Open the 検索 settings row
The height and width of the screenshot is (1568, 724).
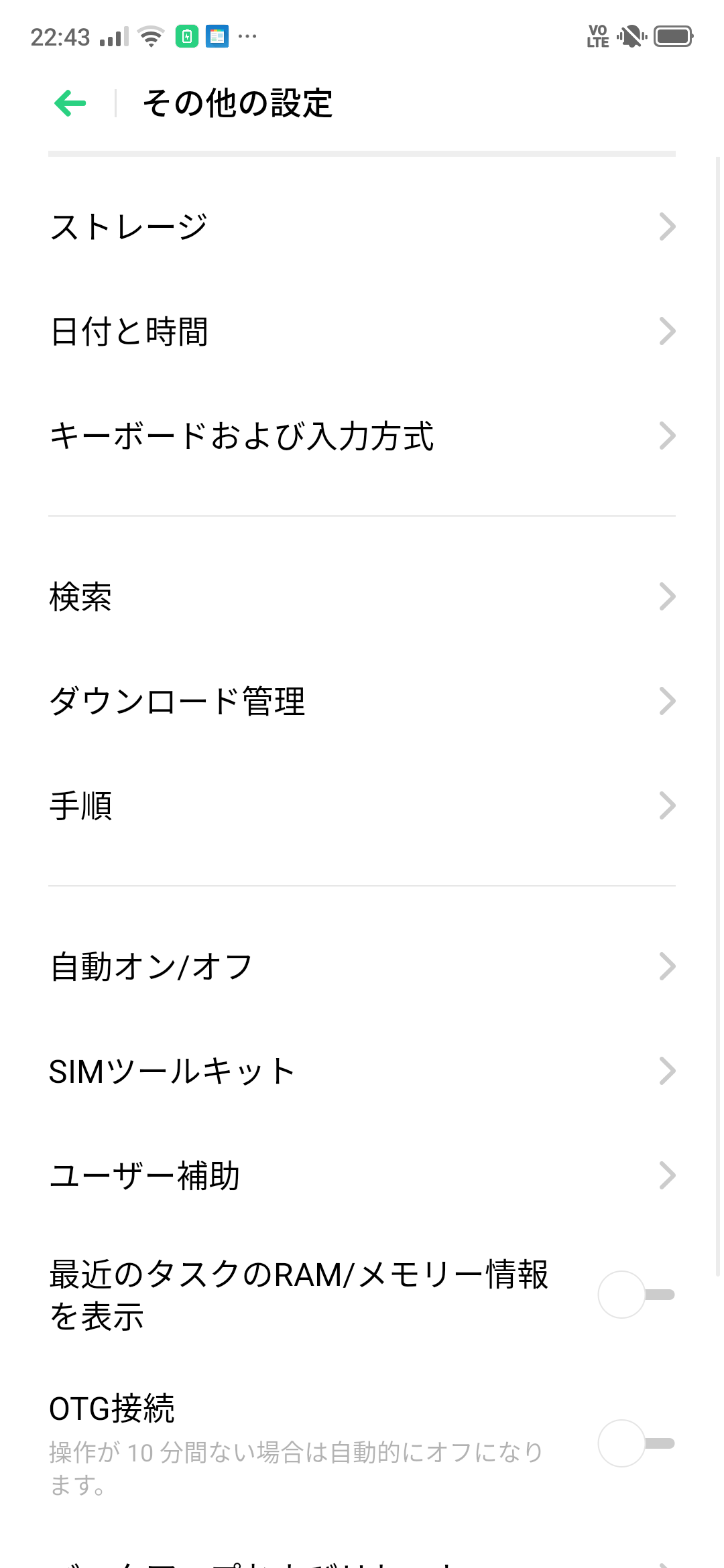pos(362,596)
